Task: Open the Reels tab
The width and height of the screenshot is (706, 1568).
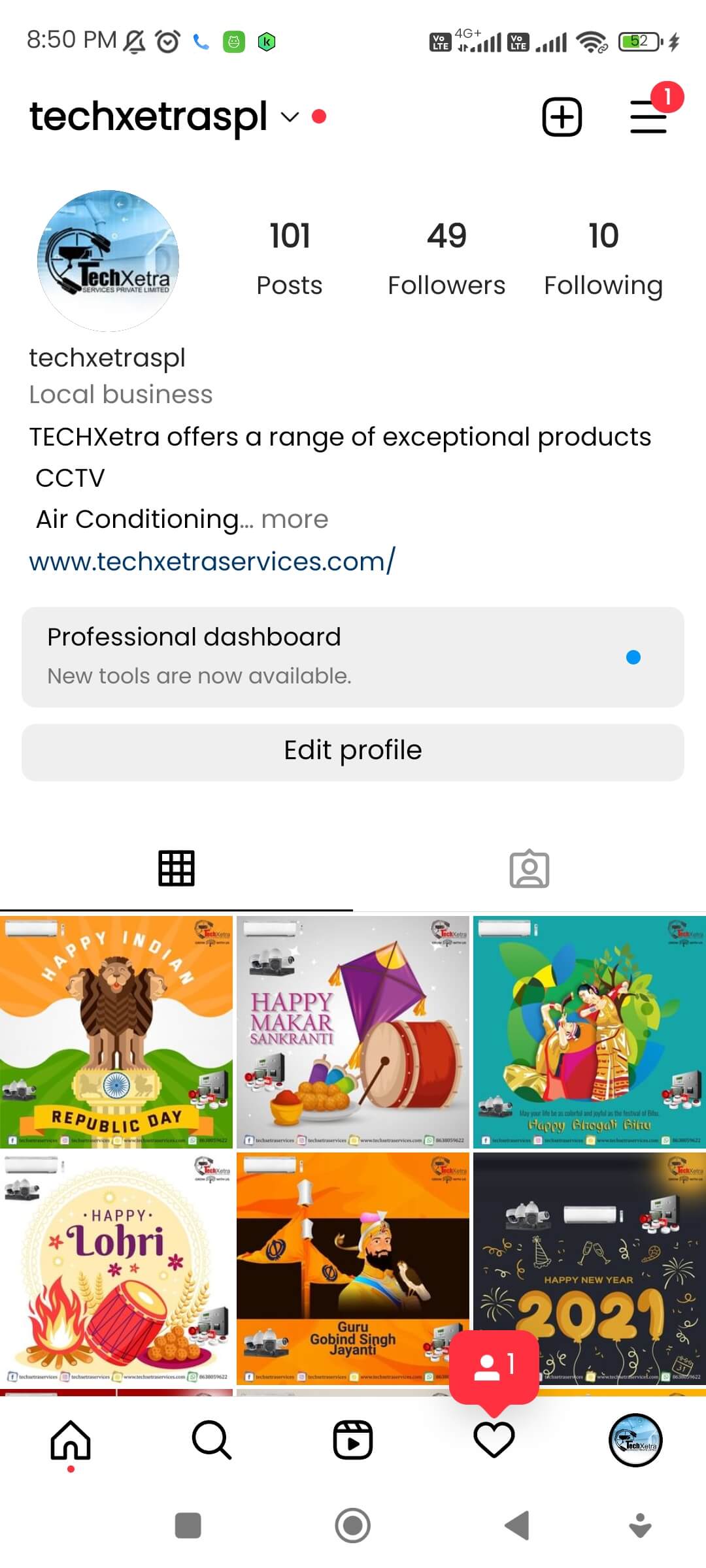Action: 353,1439
